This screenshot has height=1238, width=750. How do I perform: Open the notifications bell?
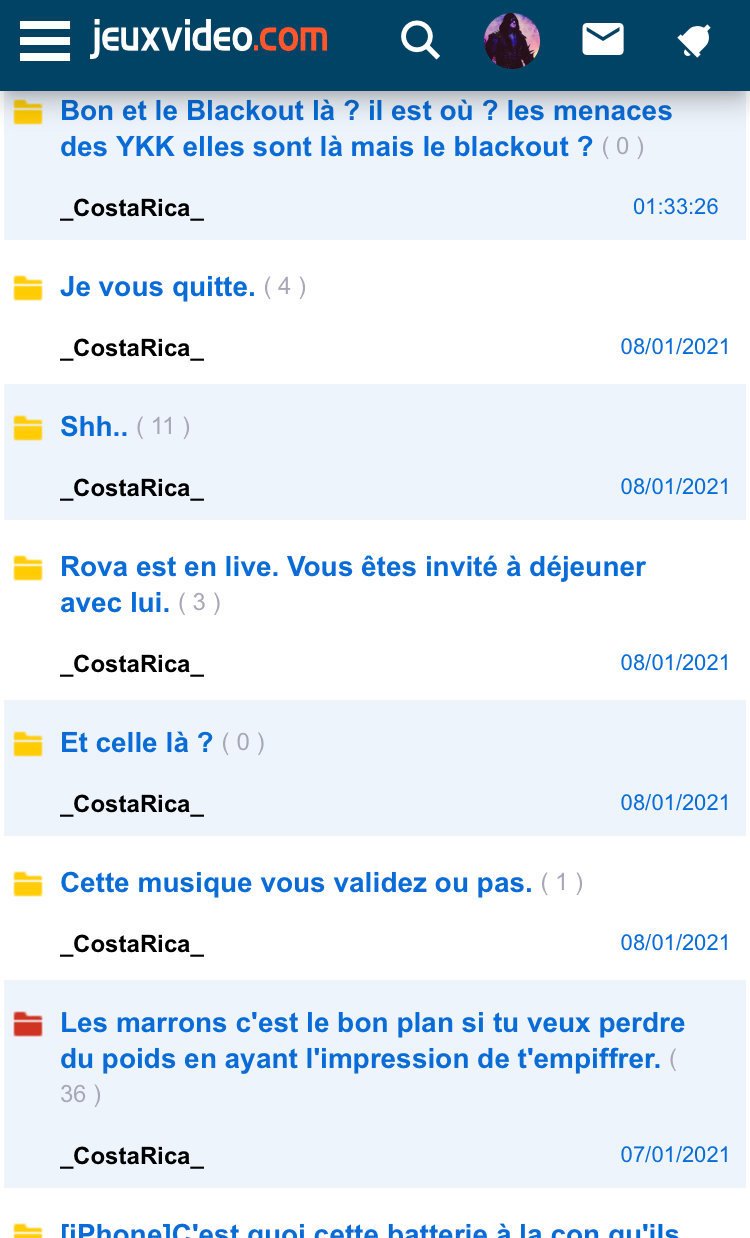point(693,41)
